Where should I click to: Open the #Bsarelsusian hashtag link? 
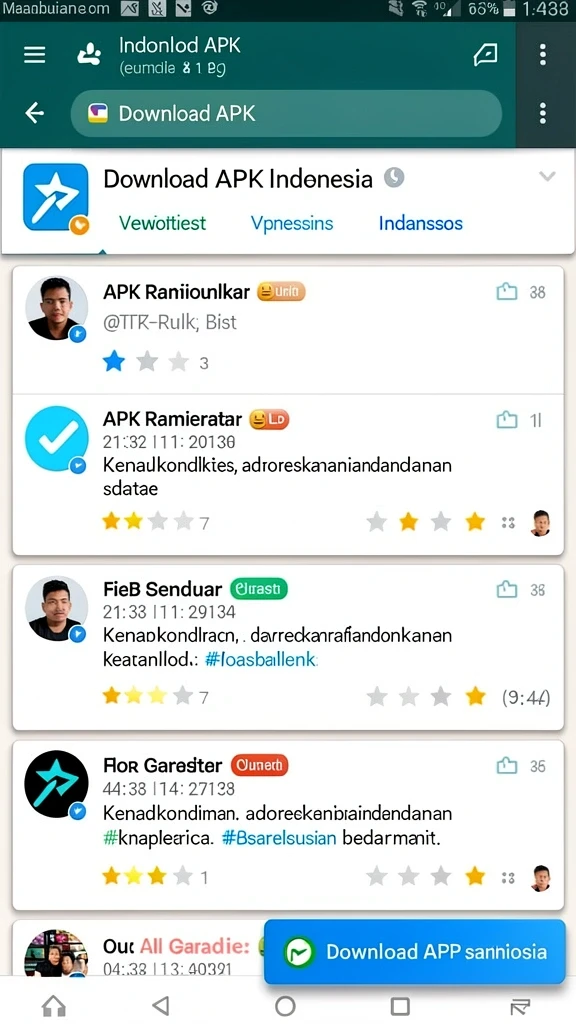(x=279, y=838)
